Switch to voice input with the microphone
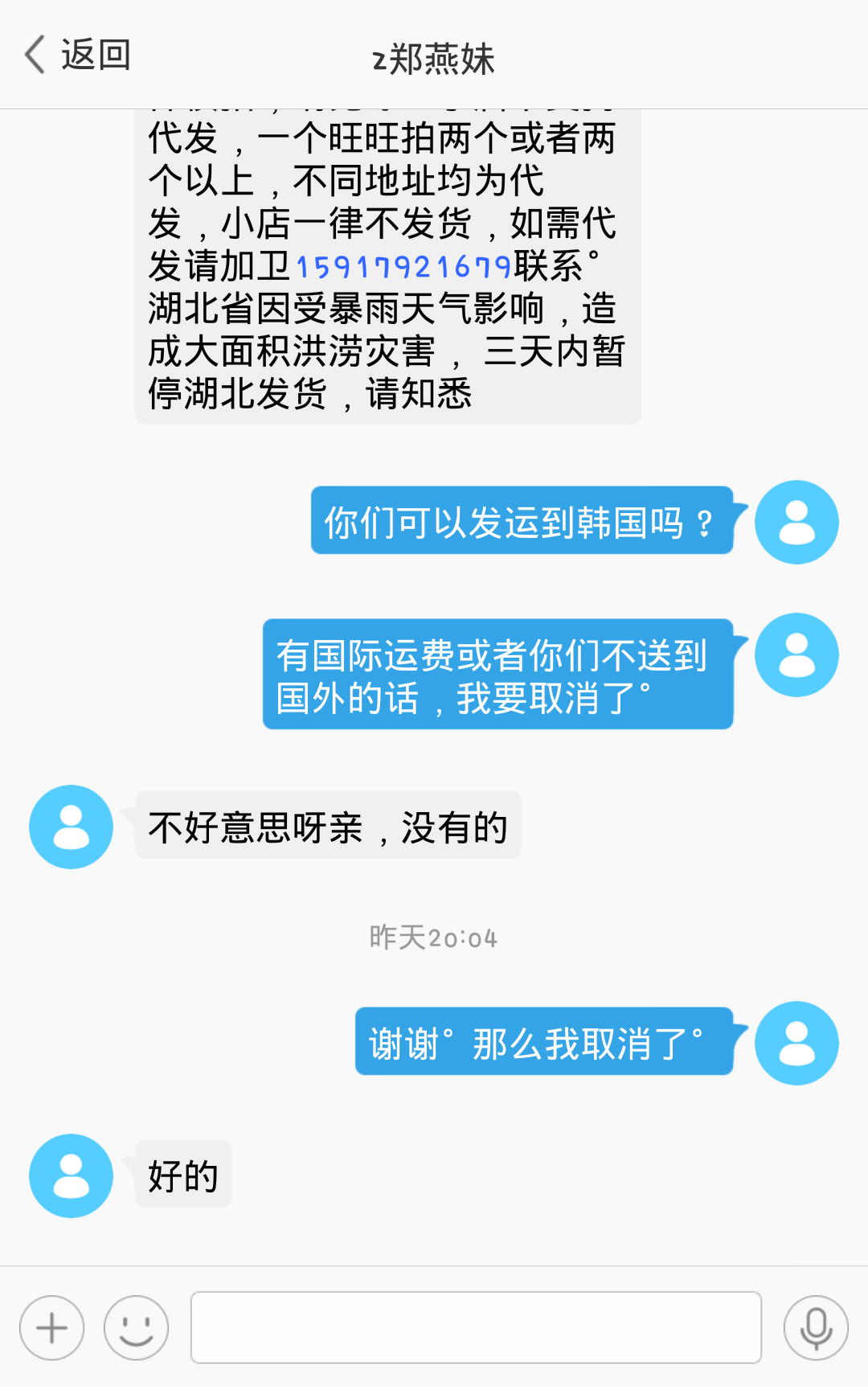The image size is (868, 1387). click(815, 1327)
